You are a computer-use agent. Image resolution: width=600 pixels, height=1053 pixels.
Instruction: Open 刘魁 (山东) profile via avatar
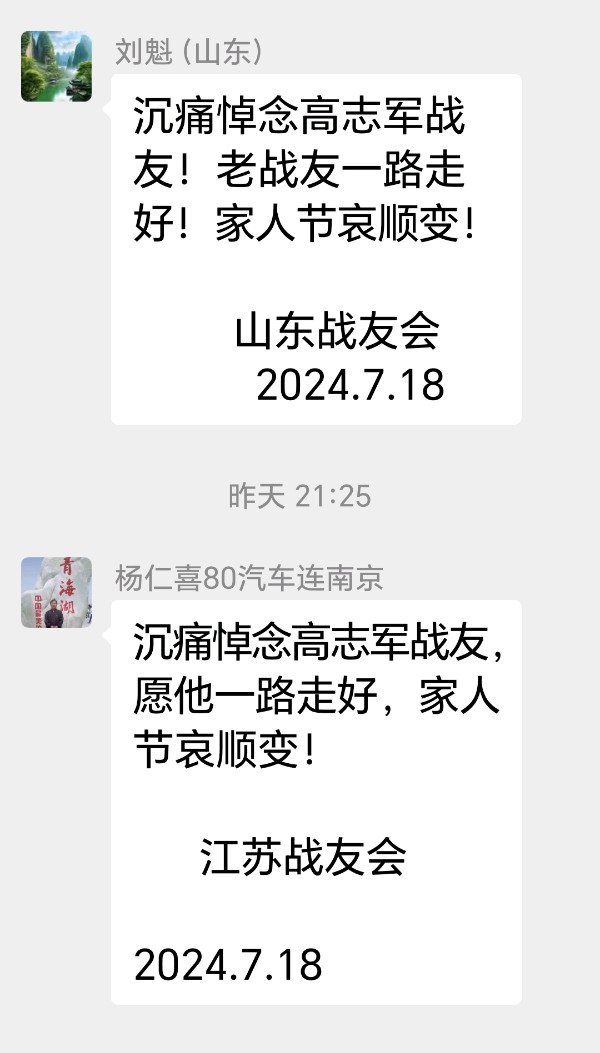pyautogui.click(x=56, y=67)
